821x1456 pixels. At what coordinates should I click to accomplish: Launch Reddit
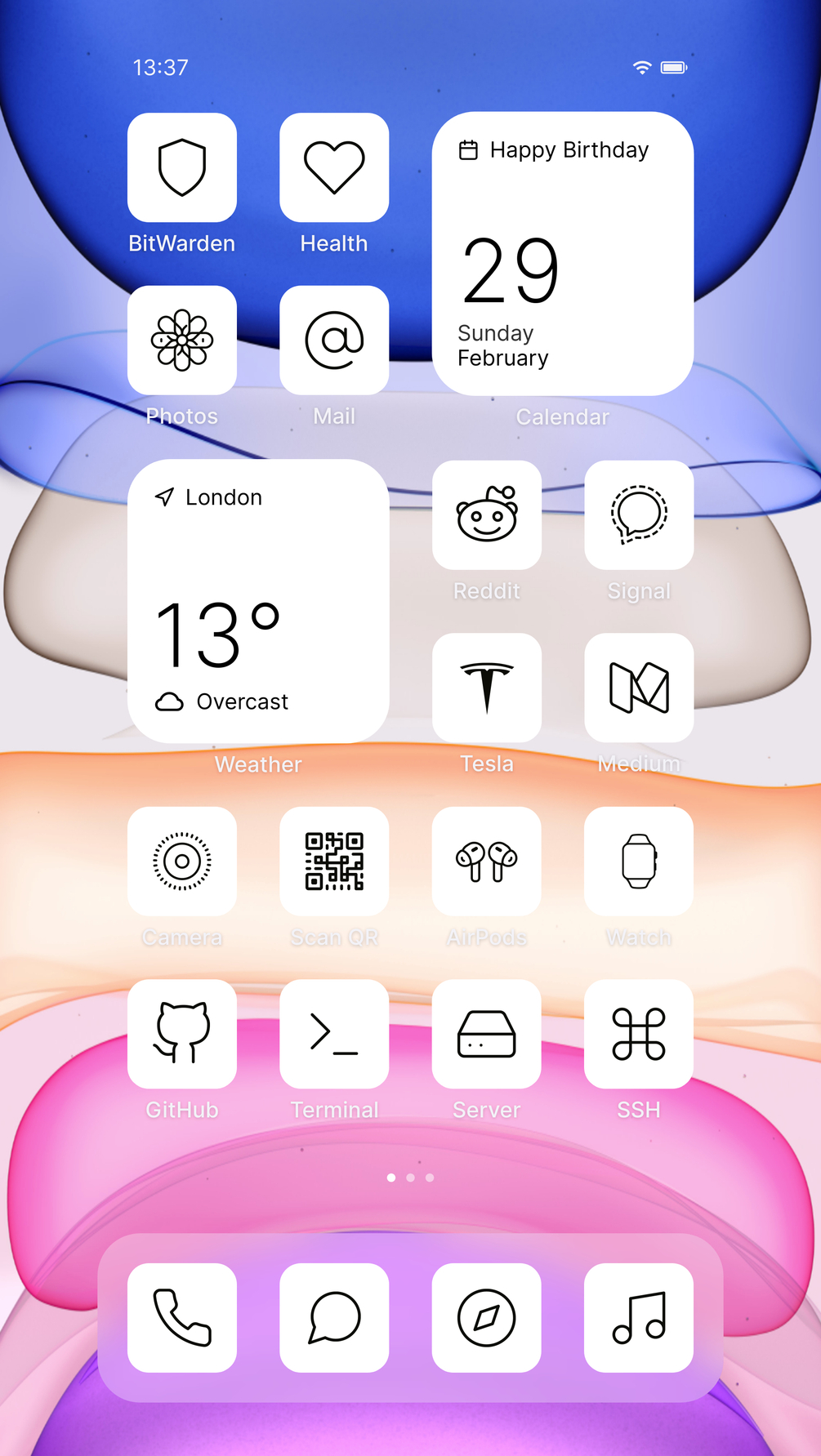coord(487,515)
